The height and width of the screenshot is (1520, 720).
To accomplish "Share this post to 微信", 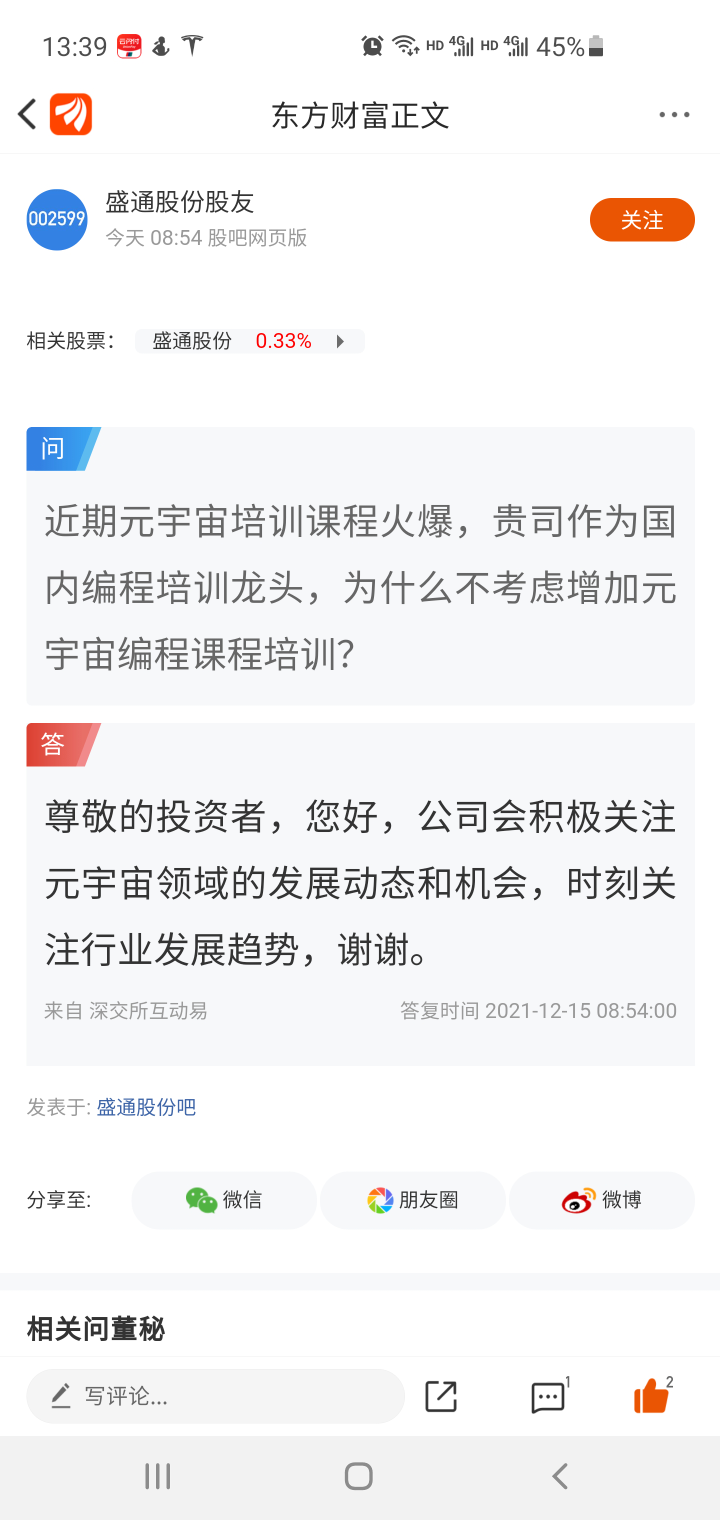I will [x=224, y=1200].
